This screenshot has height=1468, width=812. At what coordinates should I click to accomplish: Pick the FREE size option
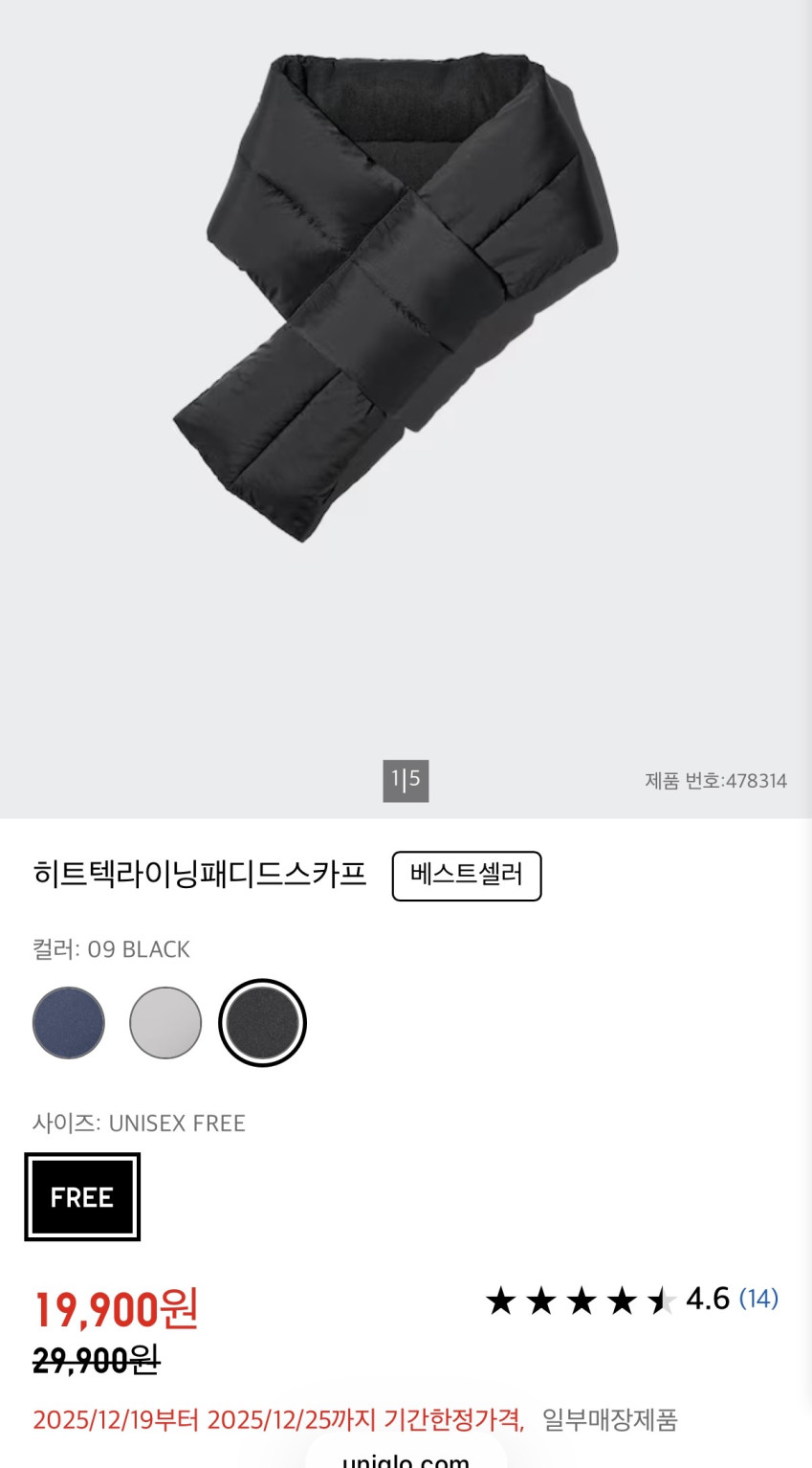[x=82, y=1197]
